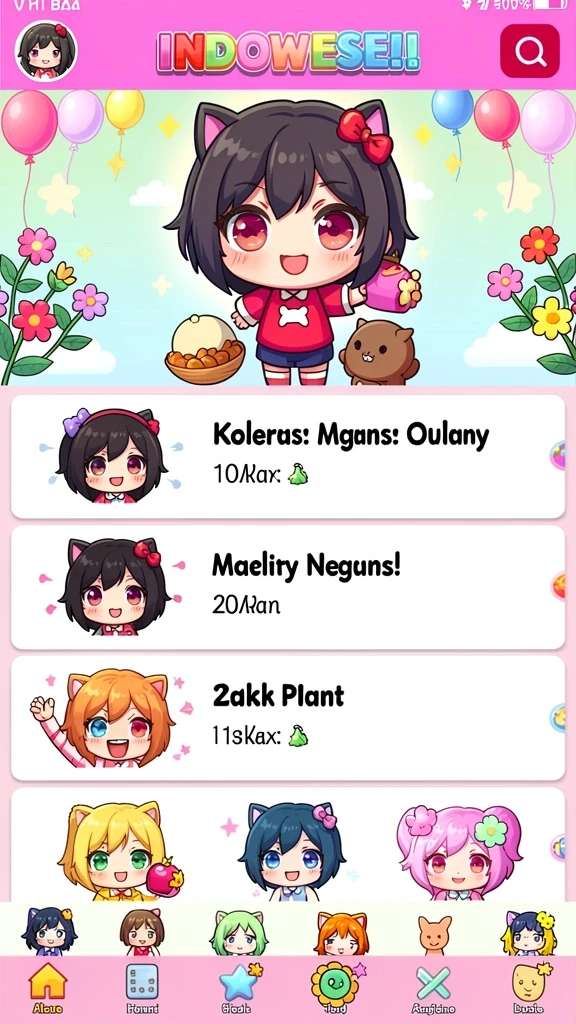This screenshot has height=1024, width=576.
Task: Choose the orange-haired avatar in the strip
Action: [x=340, y=933]
